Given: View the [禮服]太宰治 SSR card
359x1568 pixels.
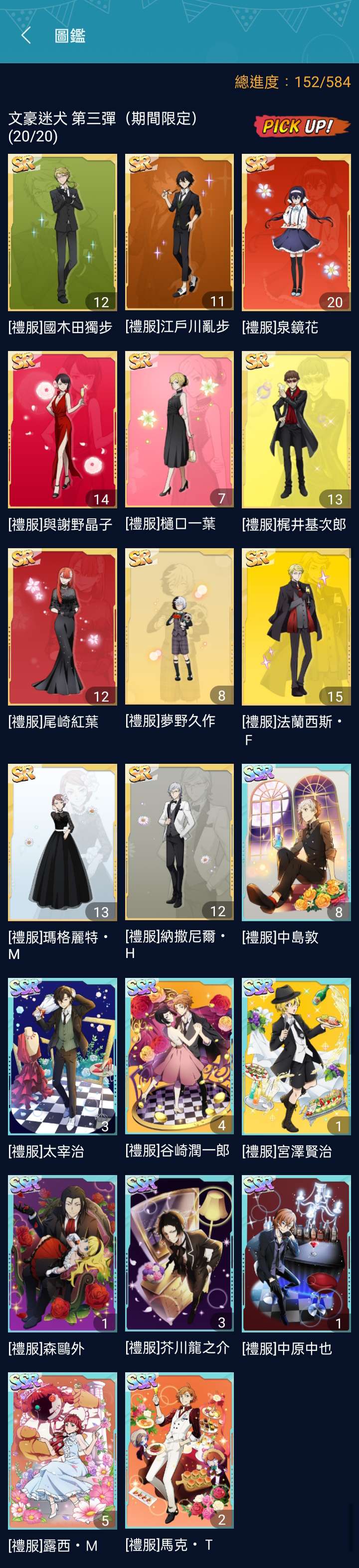Looking at the screenshot, I should [x=62, y=1056].
